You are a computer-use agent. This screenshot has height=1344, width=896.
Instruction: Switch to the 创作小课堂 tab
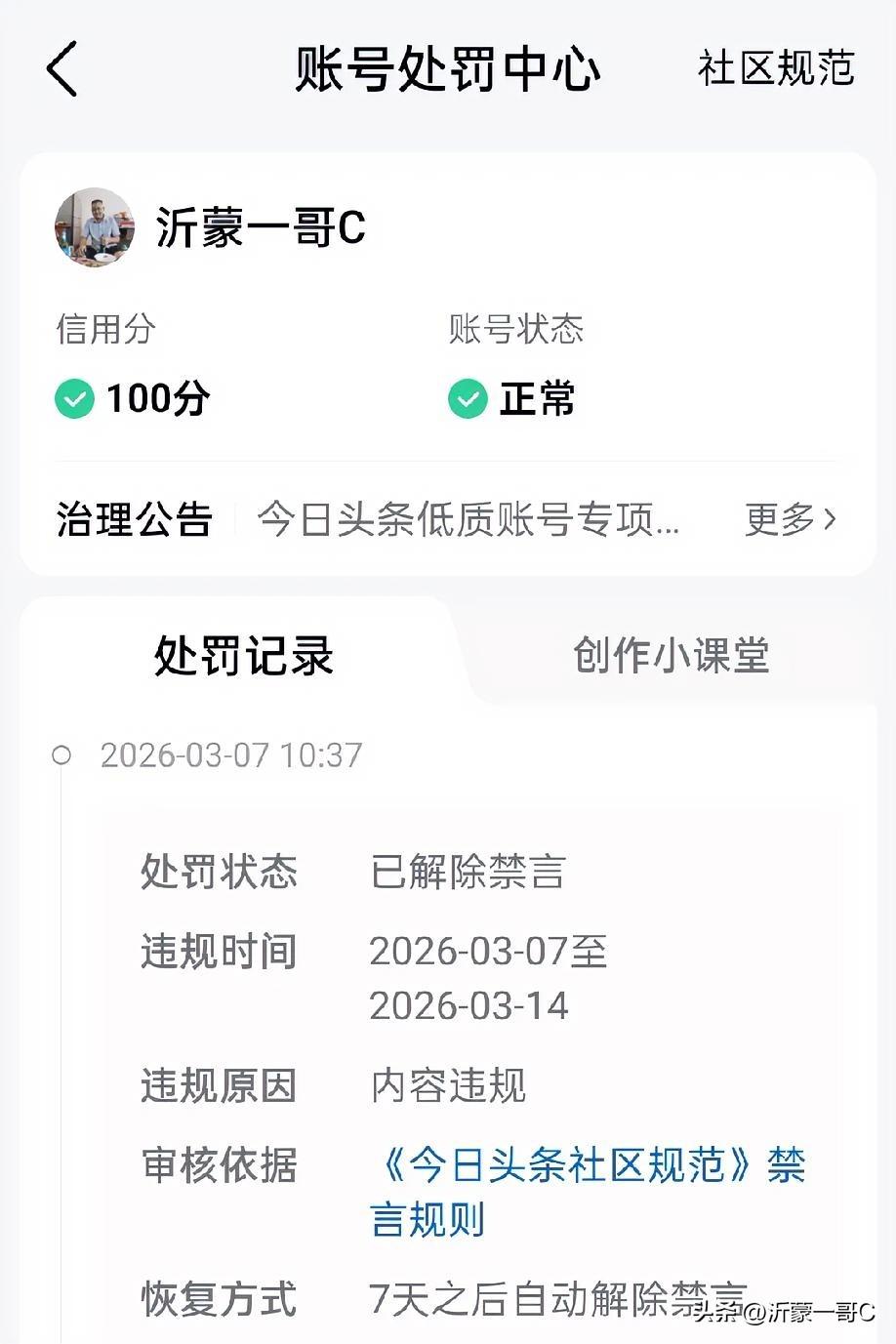673,657
